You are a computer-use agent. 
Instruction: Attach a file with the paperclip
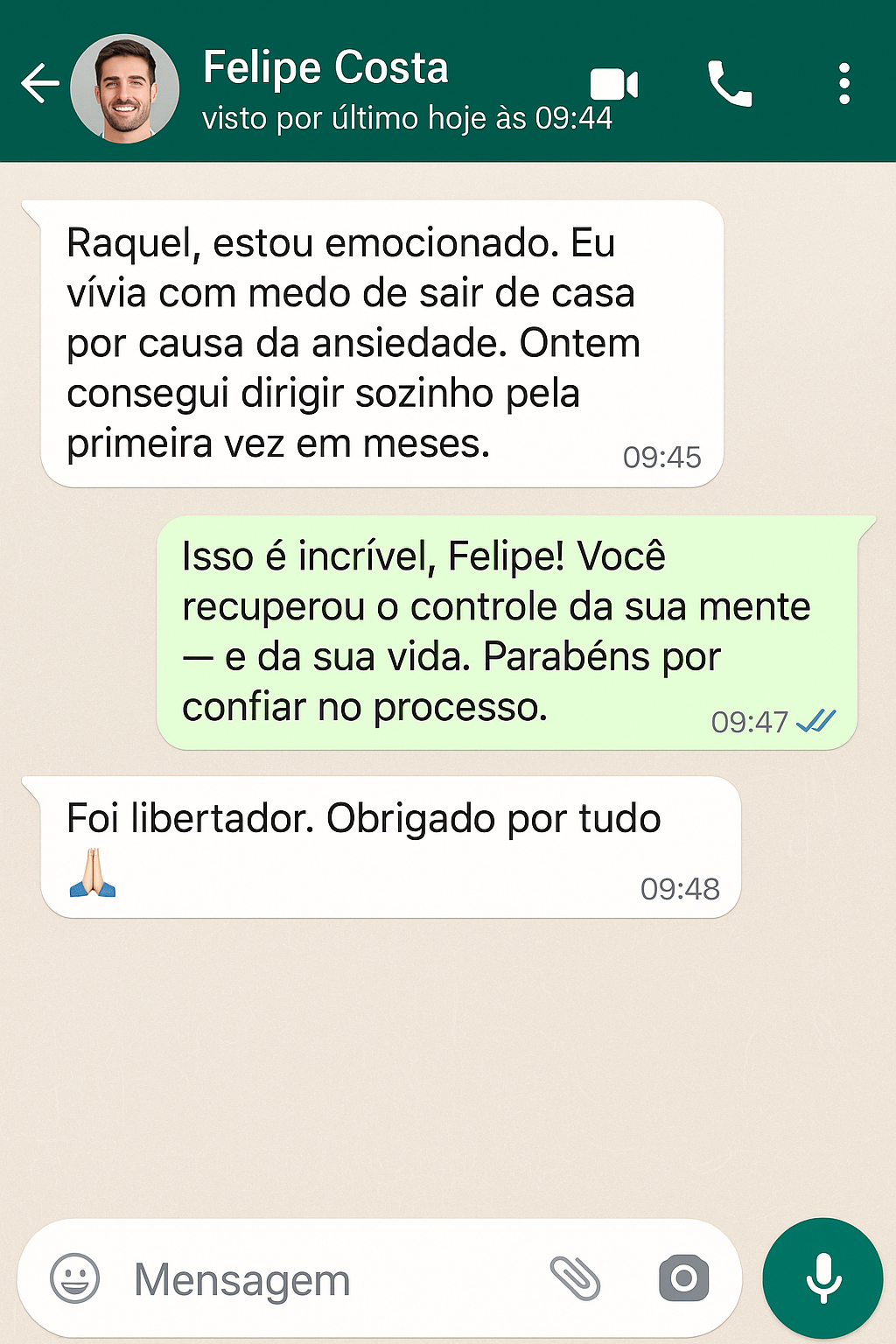point(575,1278)
